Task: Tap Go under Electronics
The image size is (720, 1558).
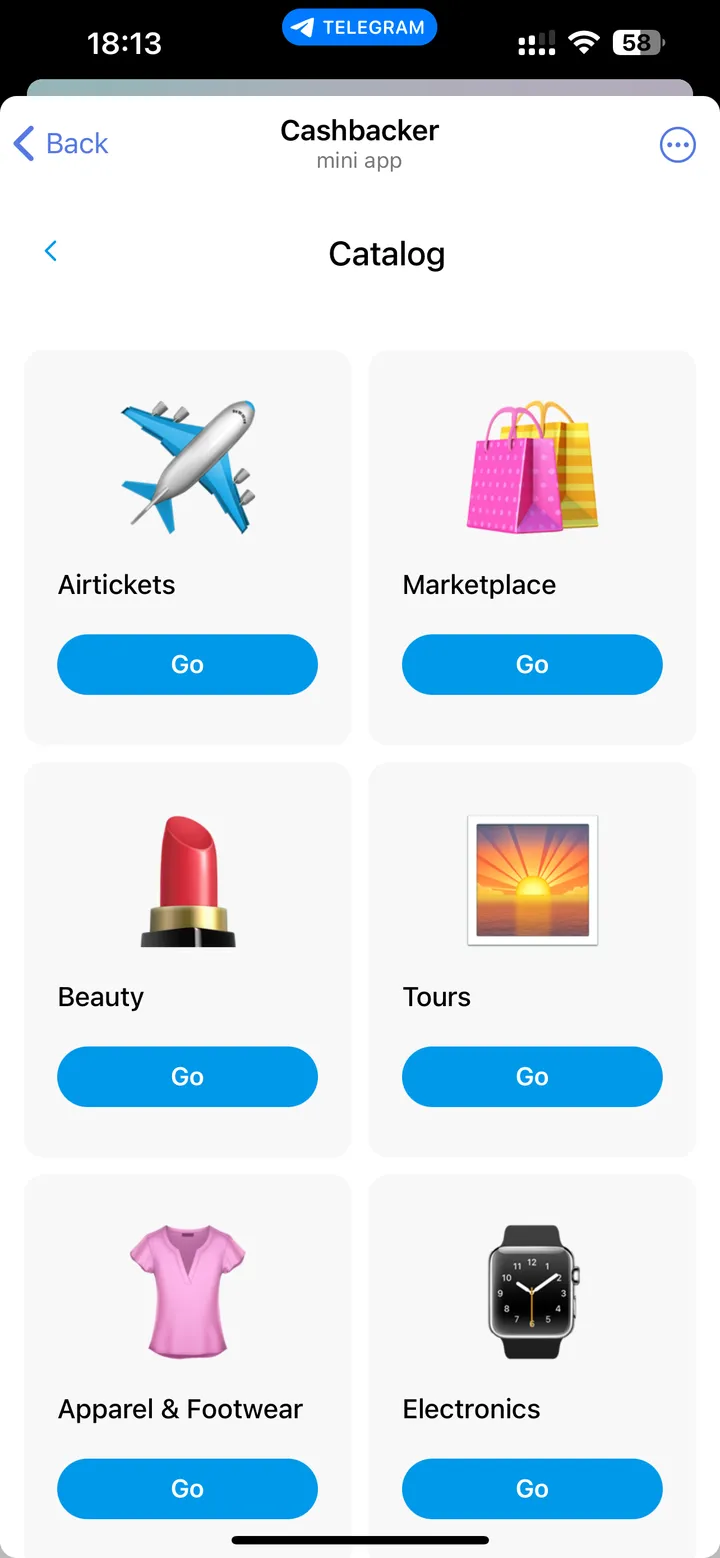Action: (532, 1488)
